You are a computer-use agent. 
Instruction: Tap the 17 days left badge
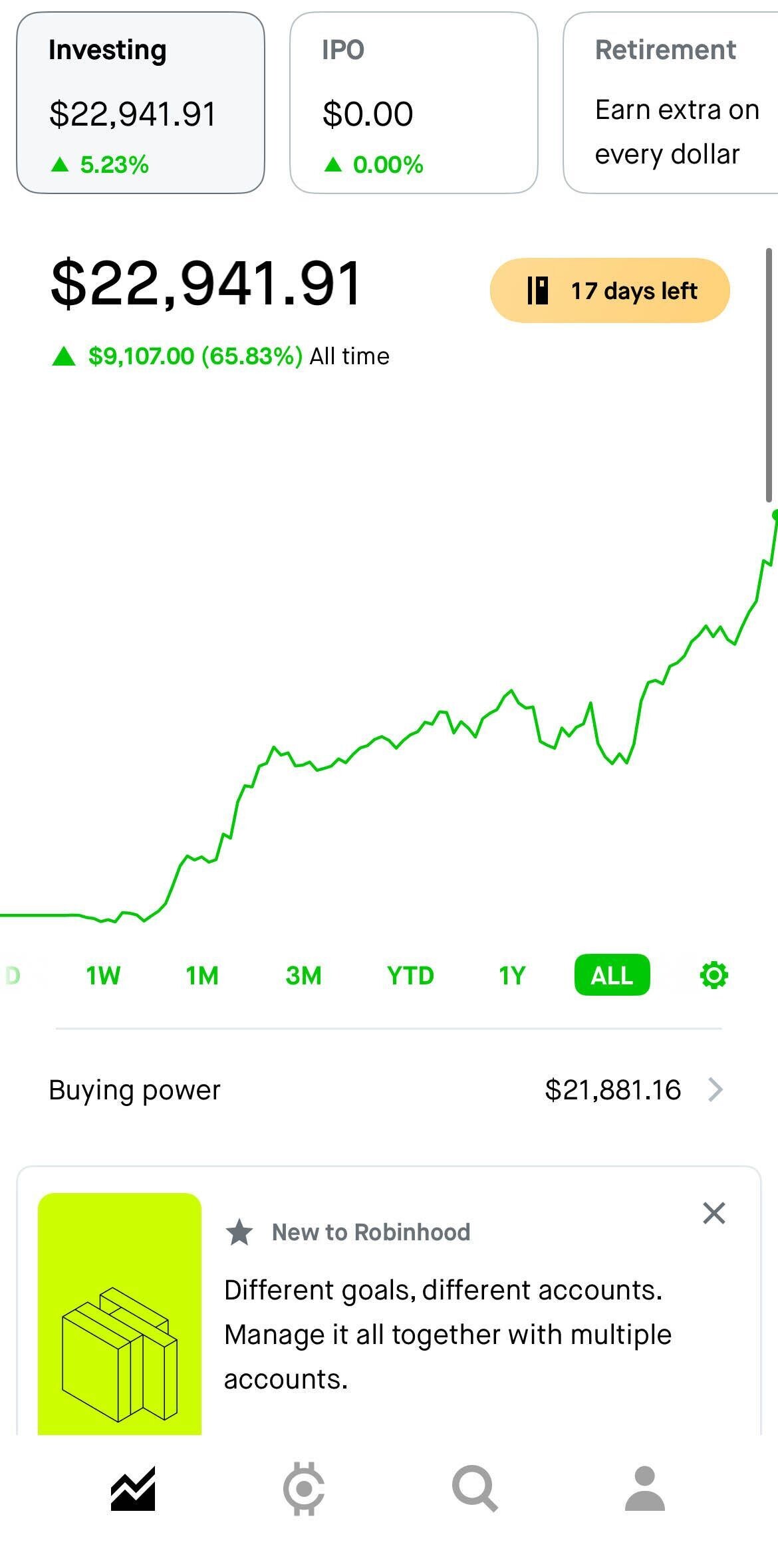click(610, 290)
